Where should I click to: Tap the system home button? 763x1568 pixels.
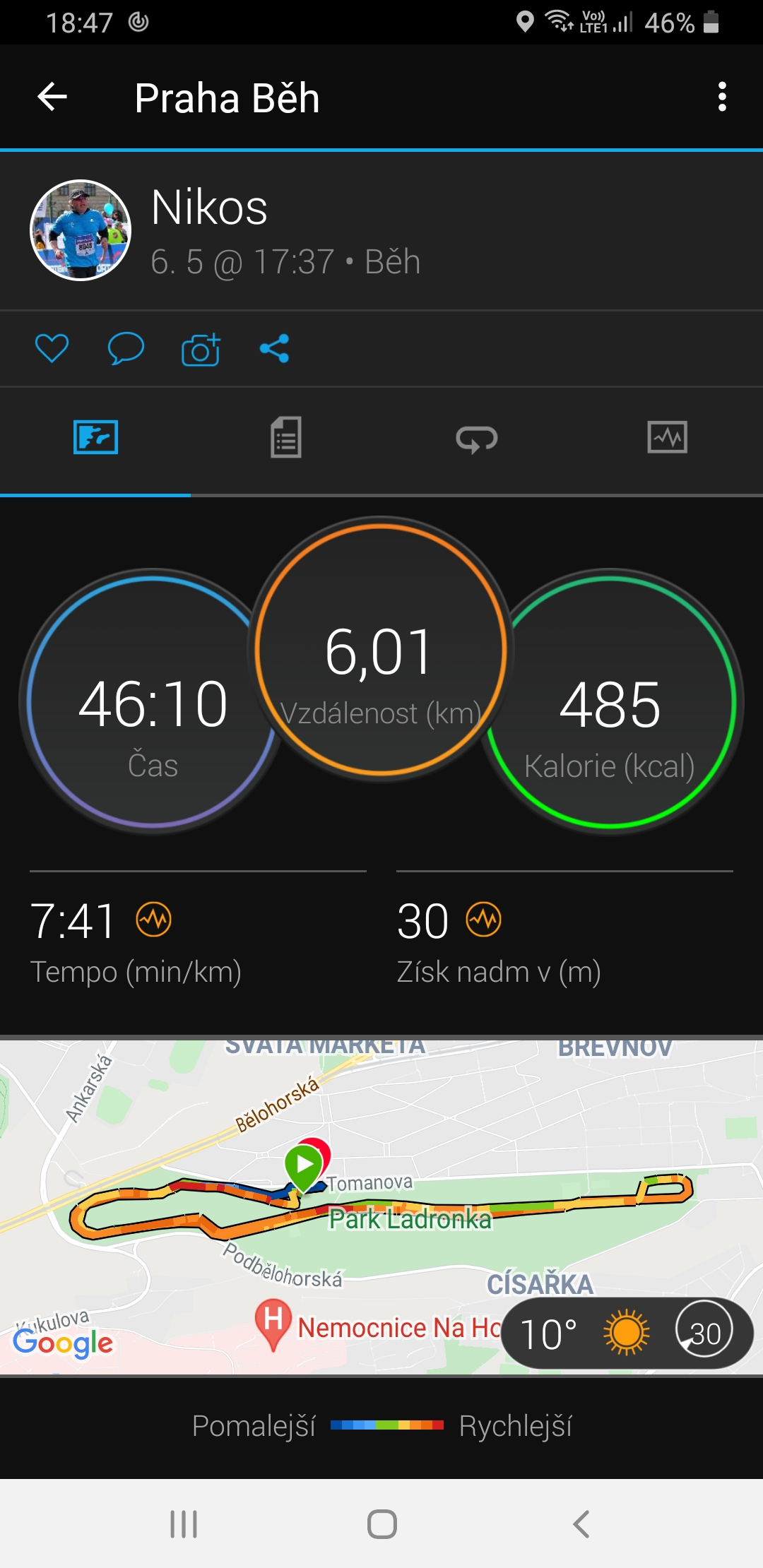pos(382,1524)
